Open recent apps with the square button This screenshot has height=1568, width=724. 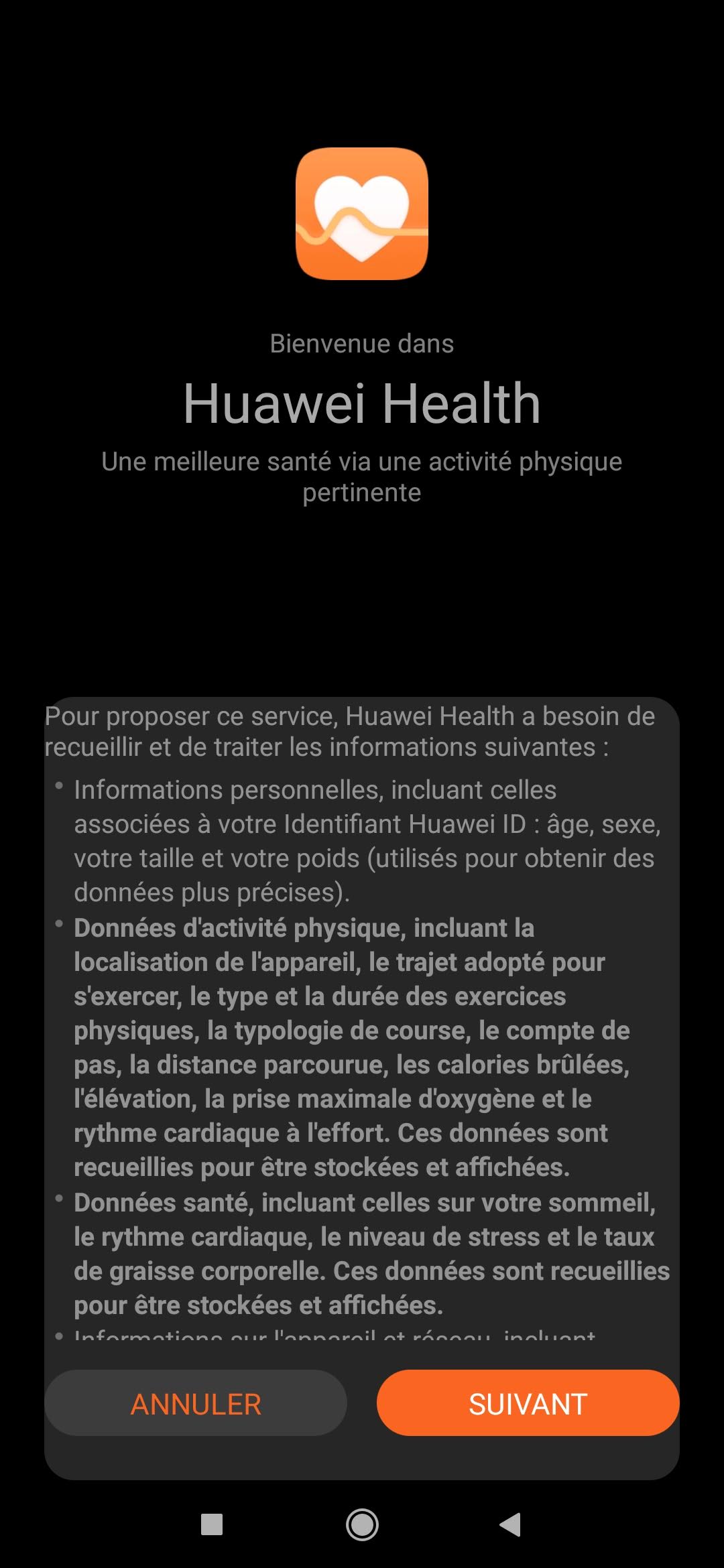(212, 1524)
